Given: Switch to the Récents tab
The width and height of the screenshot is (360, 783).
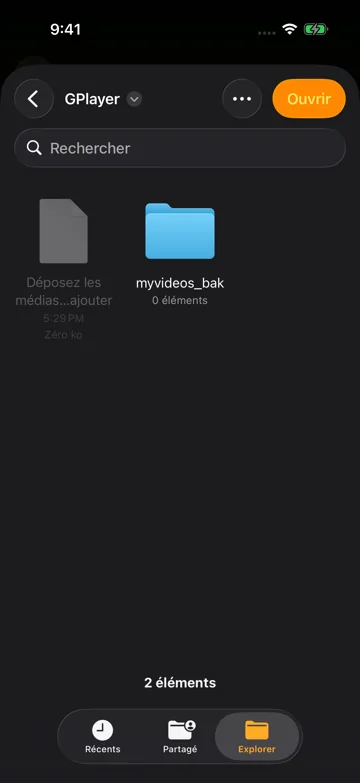Looking at the screenshot, I should [x=102, y=737].
